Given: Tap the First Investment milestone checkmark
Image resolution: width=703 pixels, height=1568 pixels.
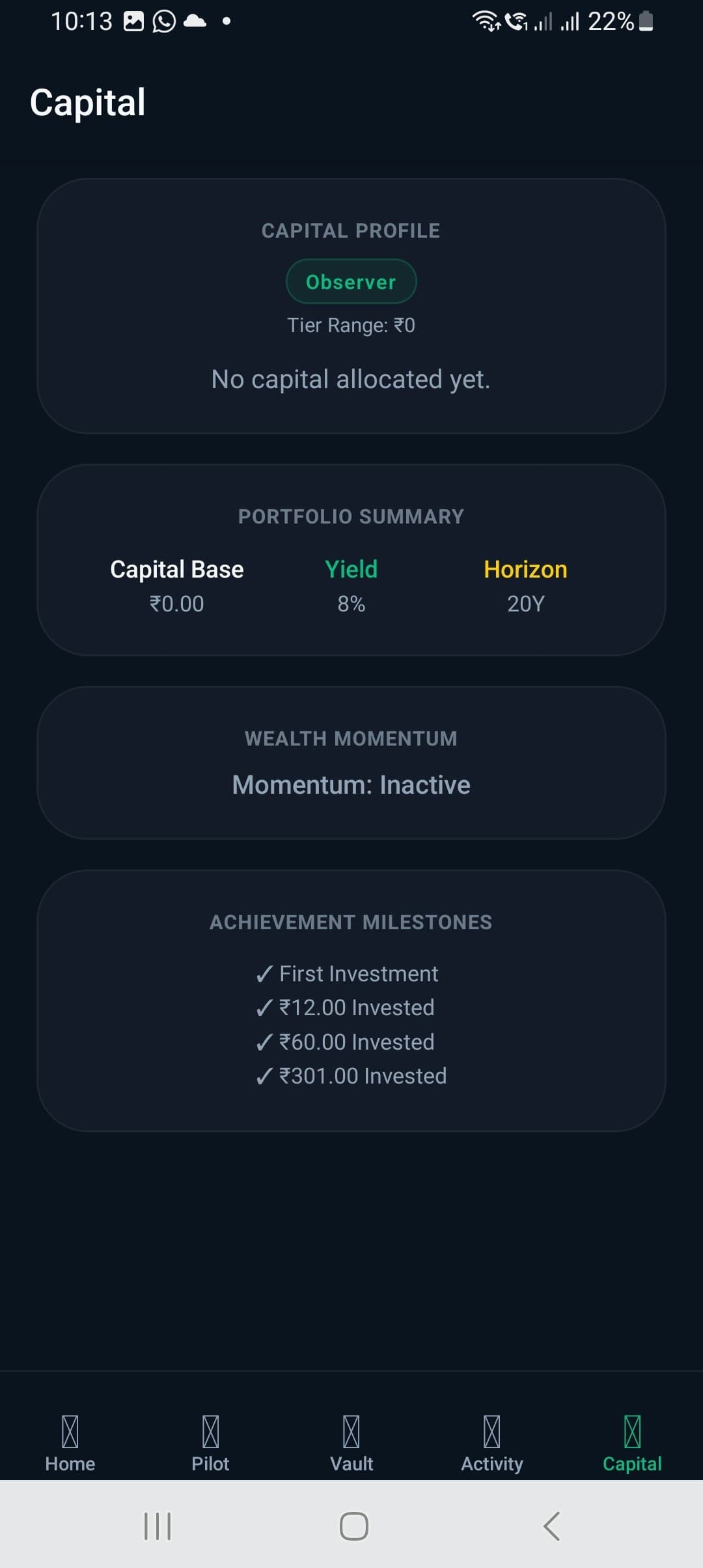Looking at the screenshot, I should tap(264, 973).
